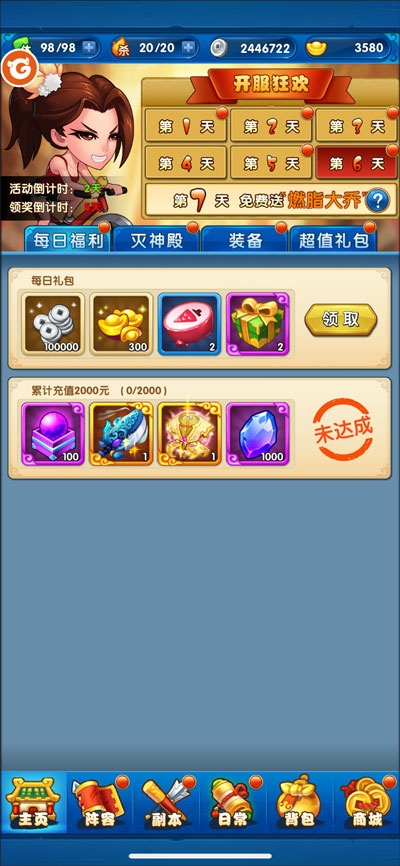Switch to the 装备 tab
The width and height of the screenshot is (400, 866).
click(245, 240)
